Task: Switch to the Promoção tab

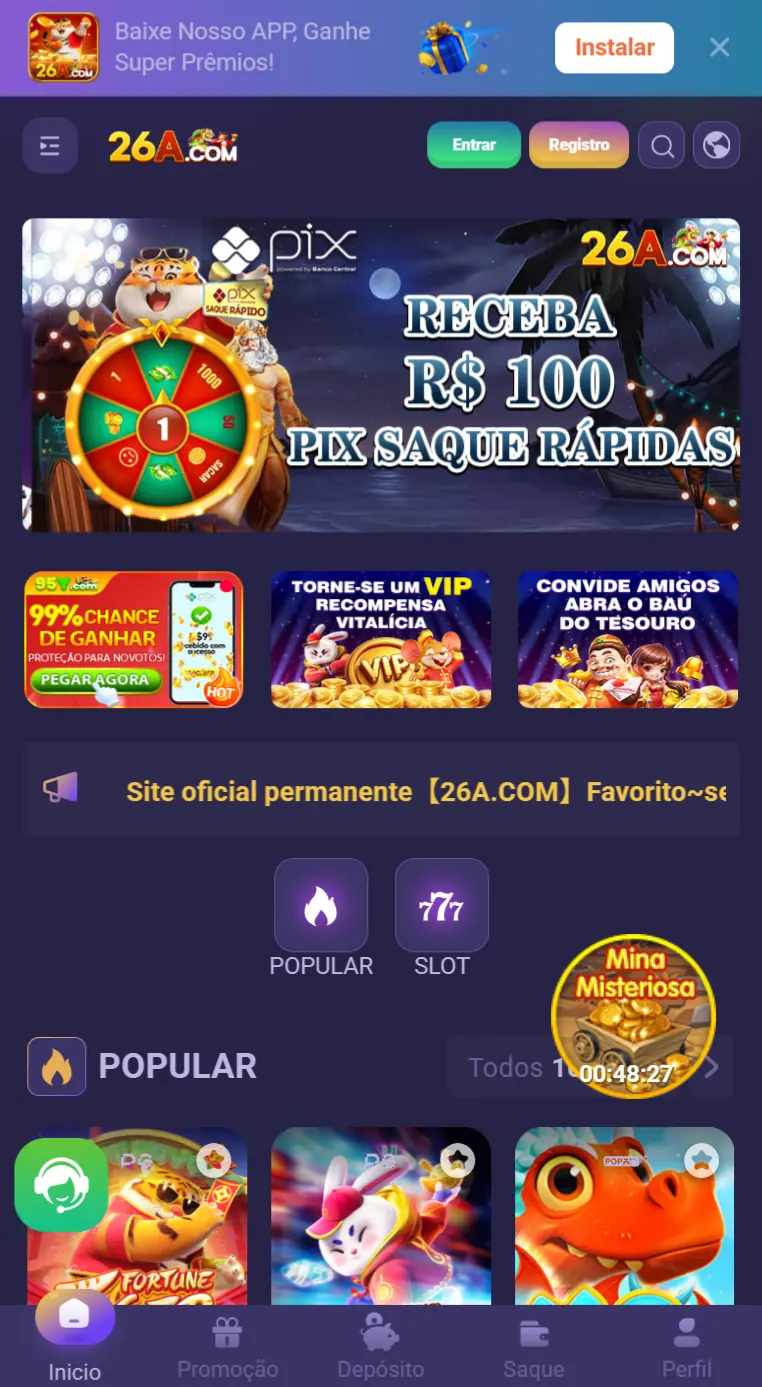Action: (228, 1348)
